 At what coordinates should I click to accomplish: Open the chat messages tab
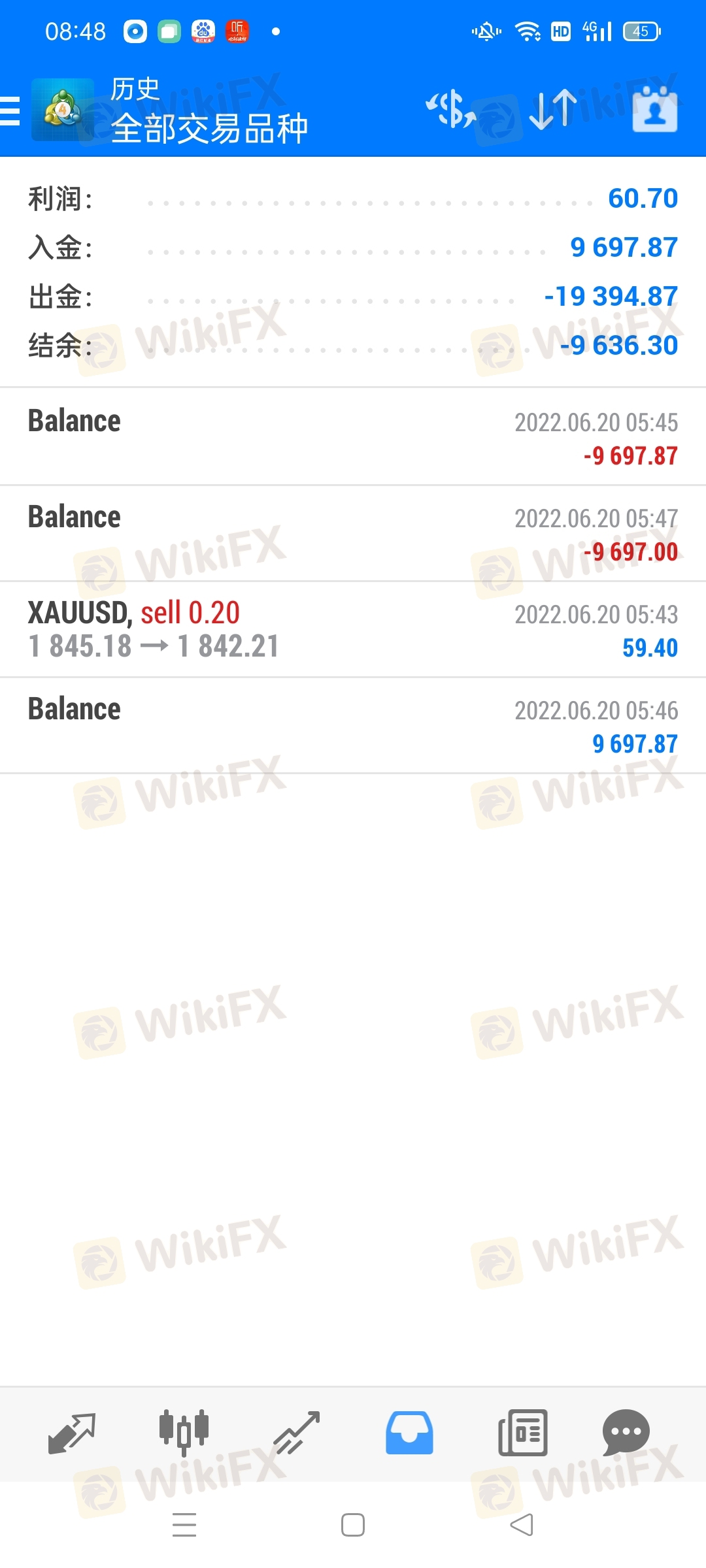626,1433
